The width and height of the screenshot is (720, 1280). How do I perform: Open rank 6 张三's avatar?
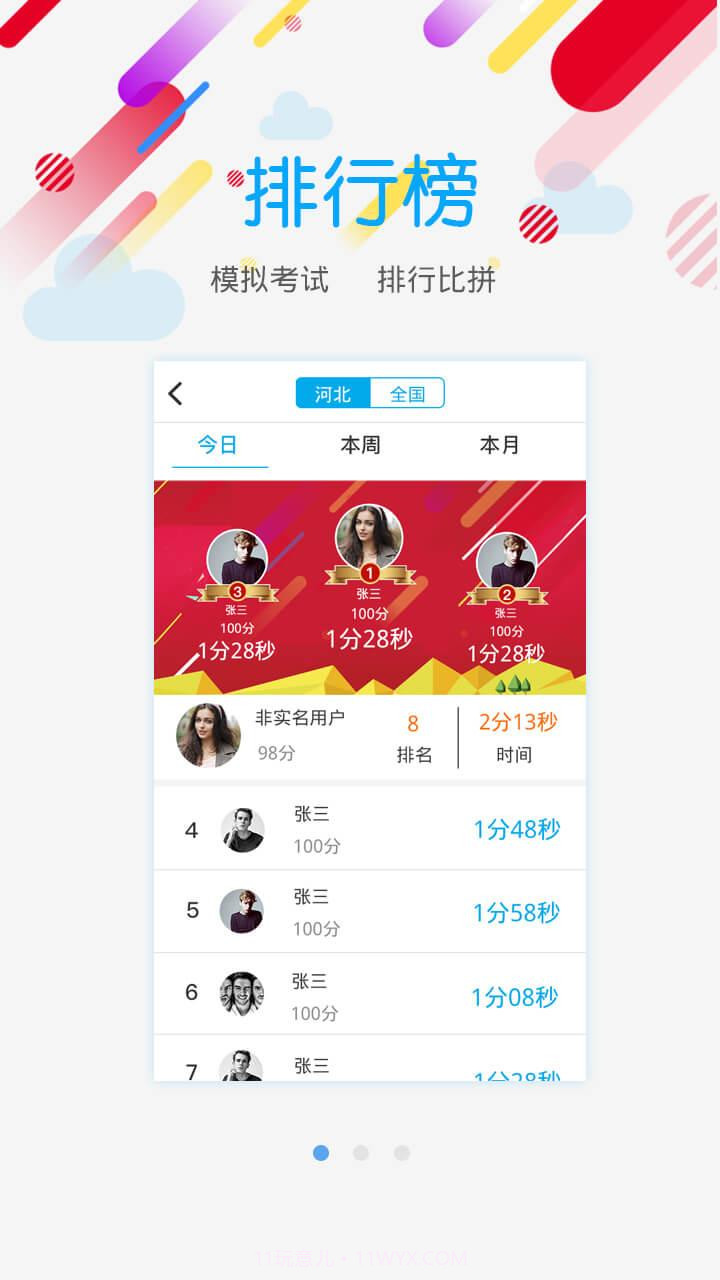point(240,993)
